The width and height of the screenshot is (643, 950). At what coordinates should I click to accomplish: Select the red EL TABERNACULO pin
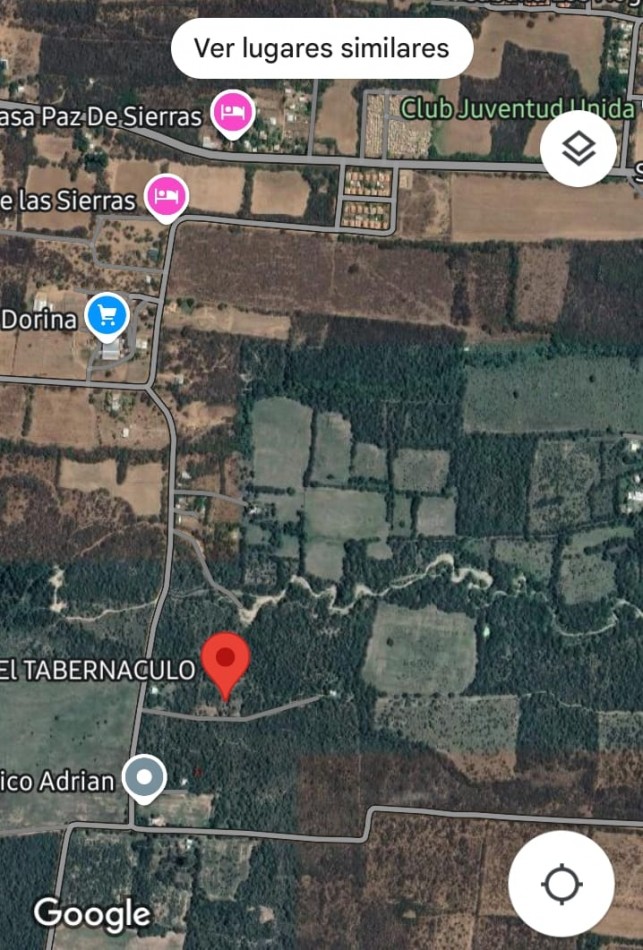[226, 661]
